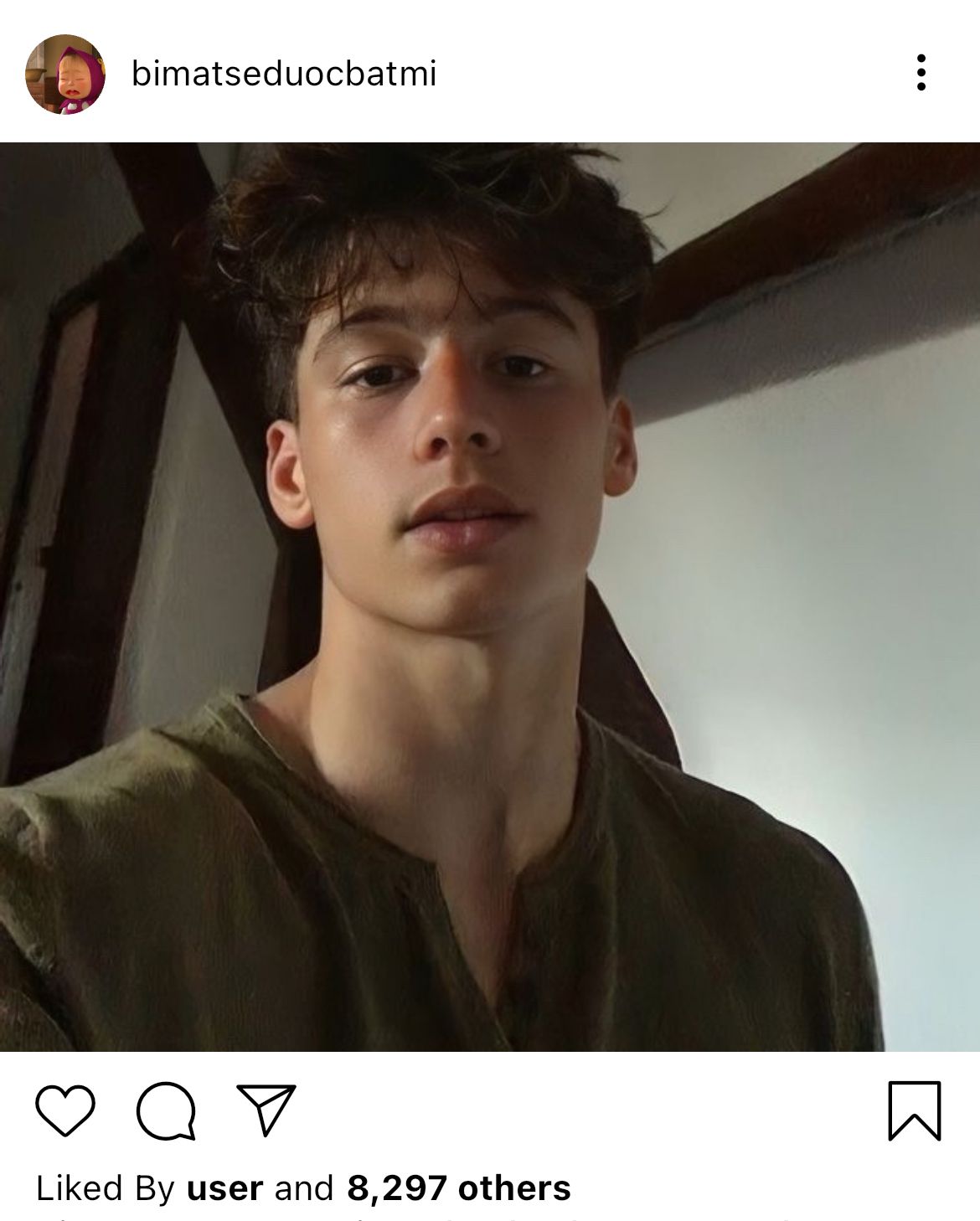
Task: Open comments with the speech bubble icon
Action: click(166, 1110)
